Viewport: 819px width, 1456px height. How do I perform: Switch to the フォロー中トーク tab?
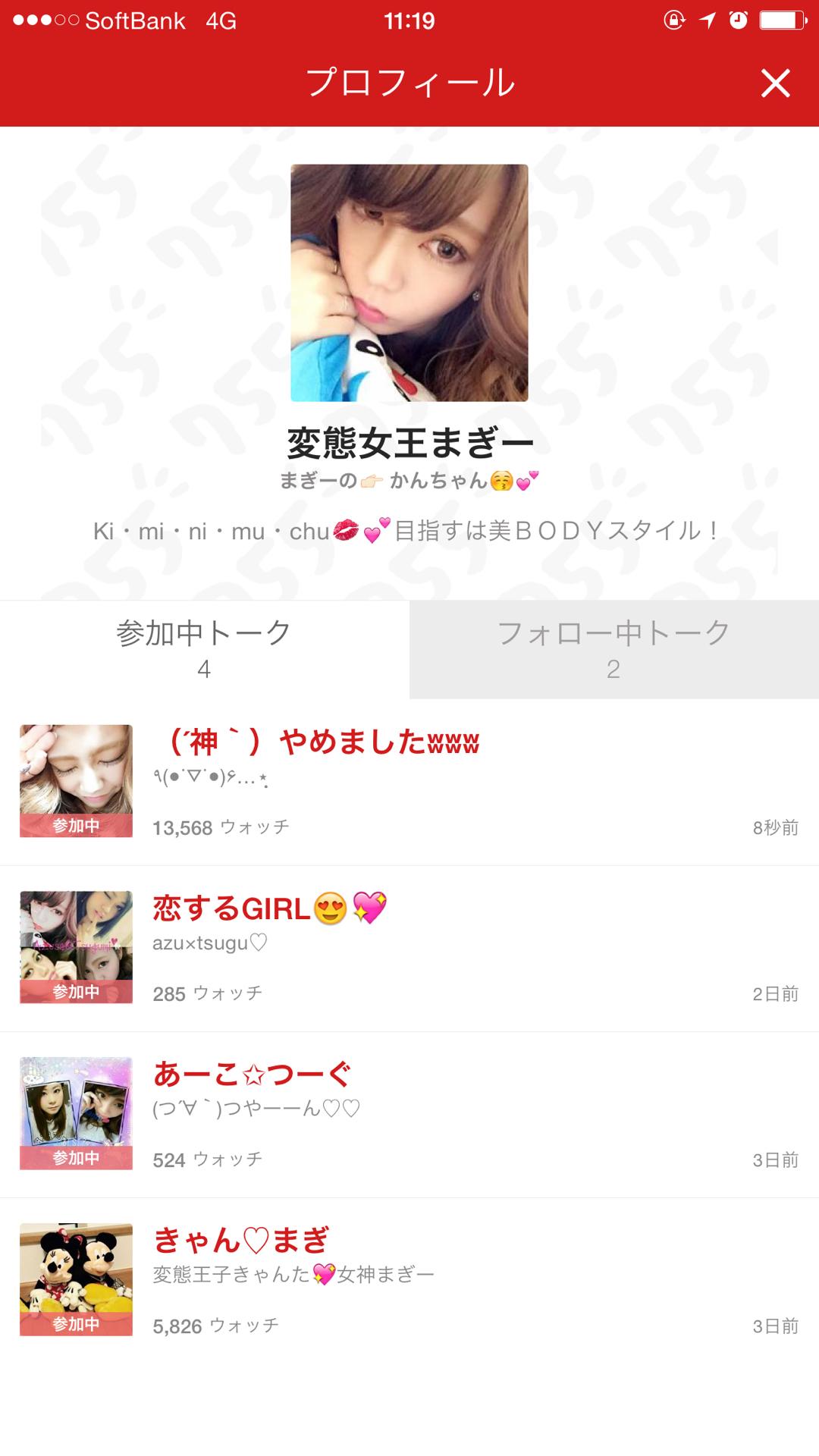[613, 649]
